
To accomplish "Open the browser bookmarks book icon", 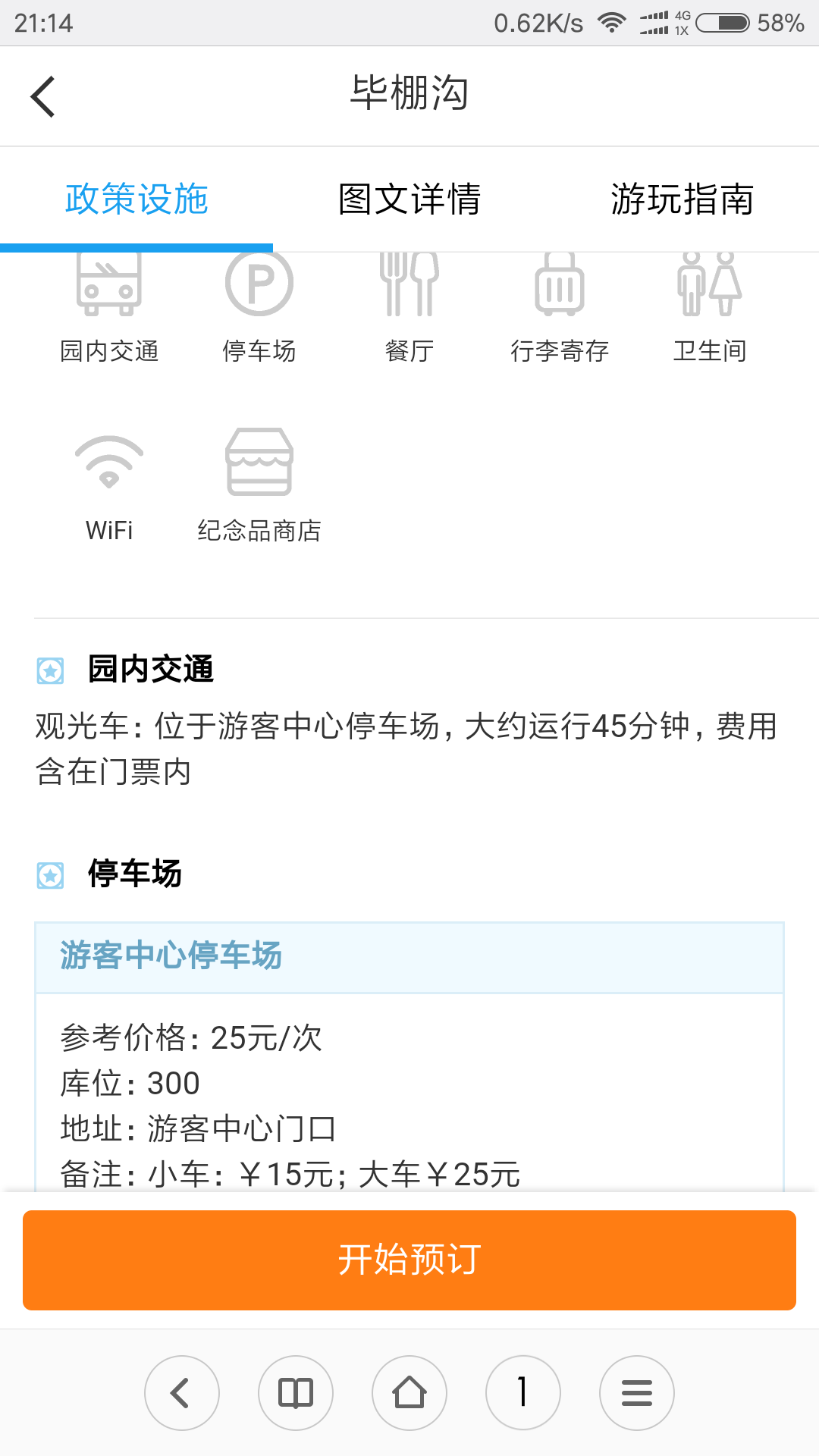I will tap(296, 1393).
